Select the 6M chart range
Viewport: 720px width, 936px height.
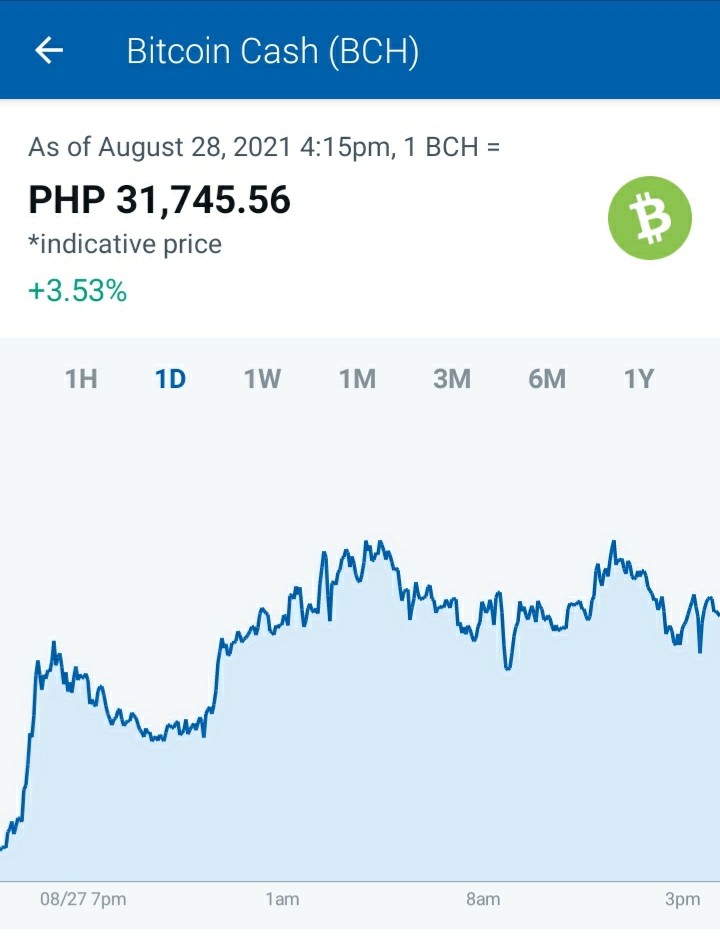pyautogui.click(x=547, y=379)
